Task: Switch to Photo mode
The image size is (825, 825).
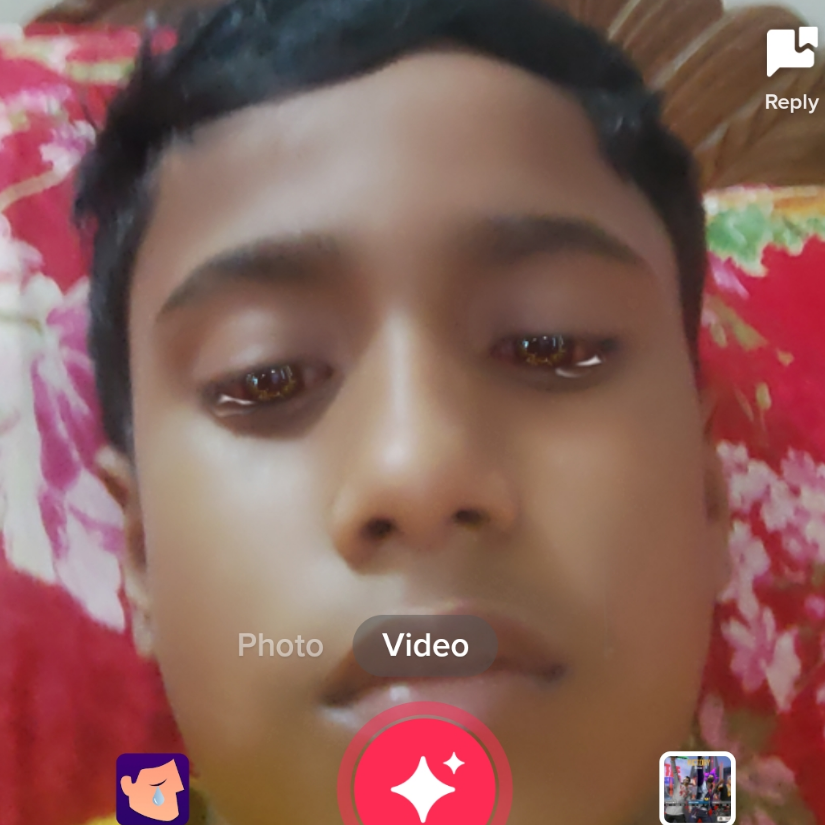Action: pos(280,646)
